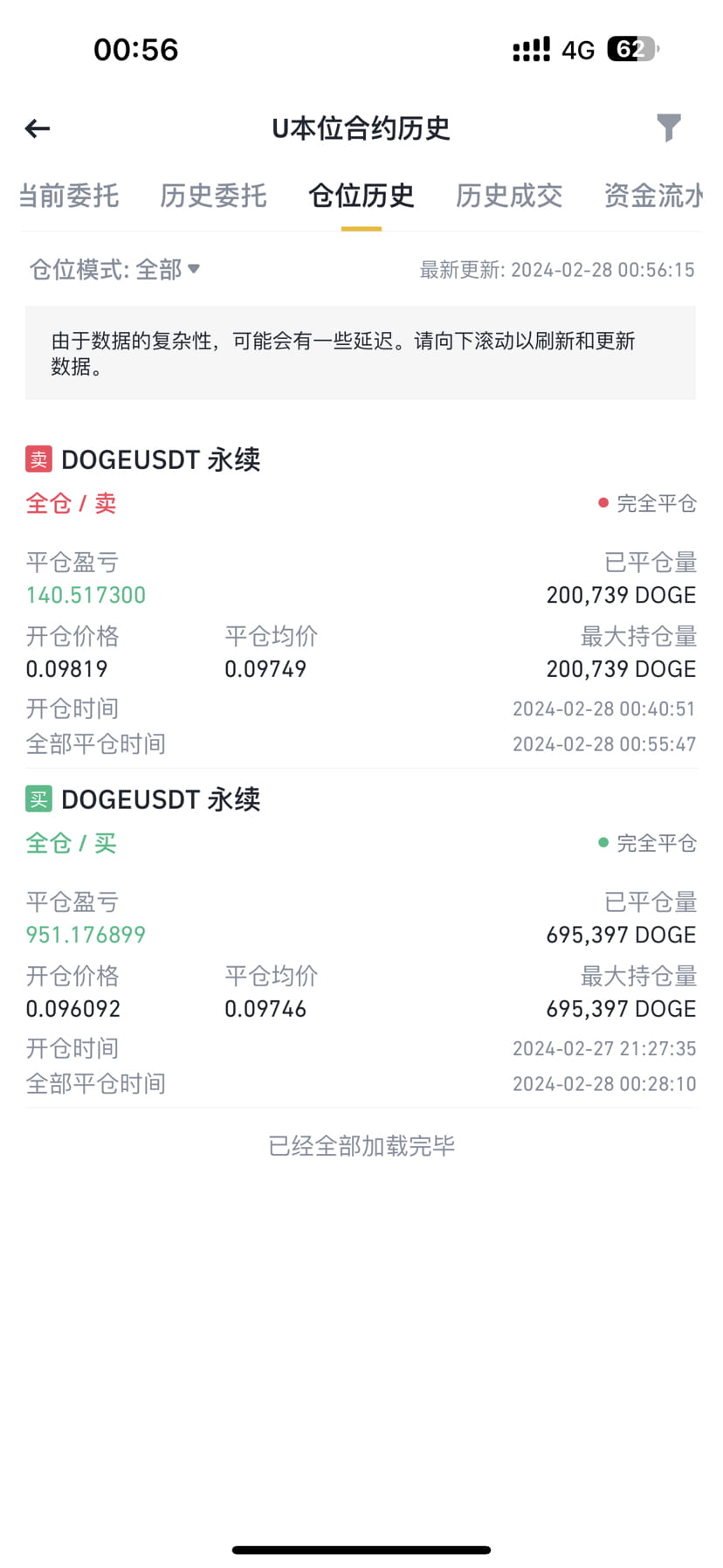Click the back arrow to exit history
This screenshot has width=723, height=1568.
[37, 128]
